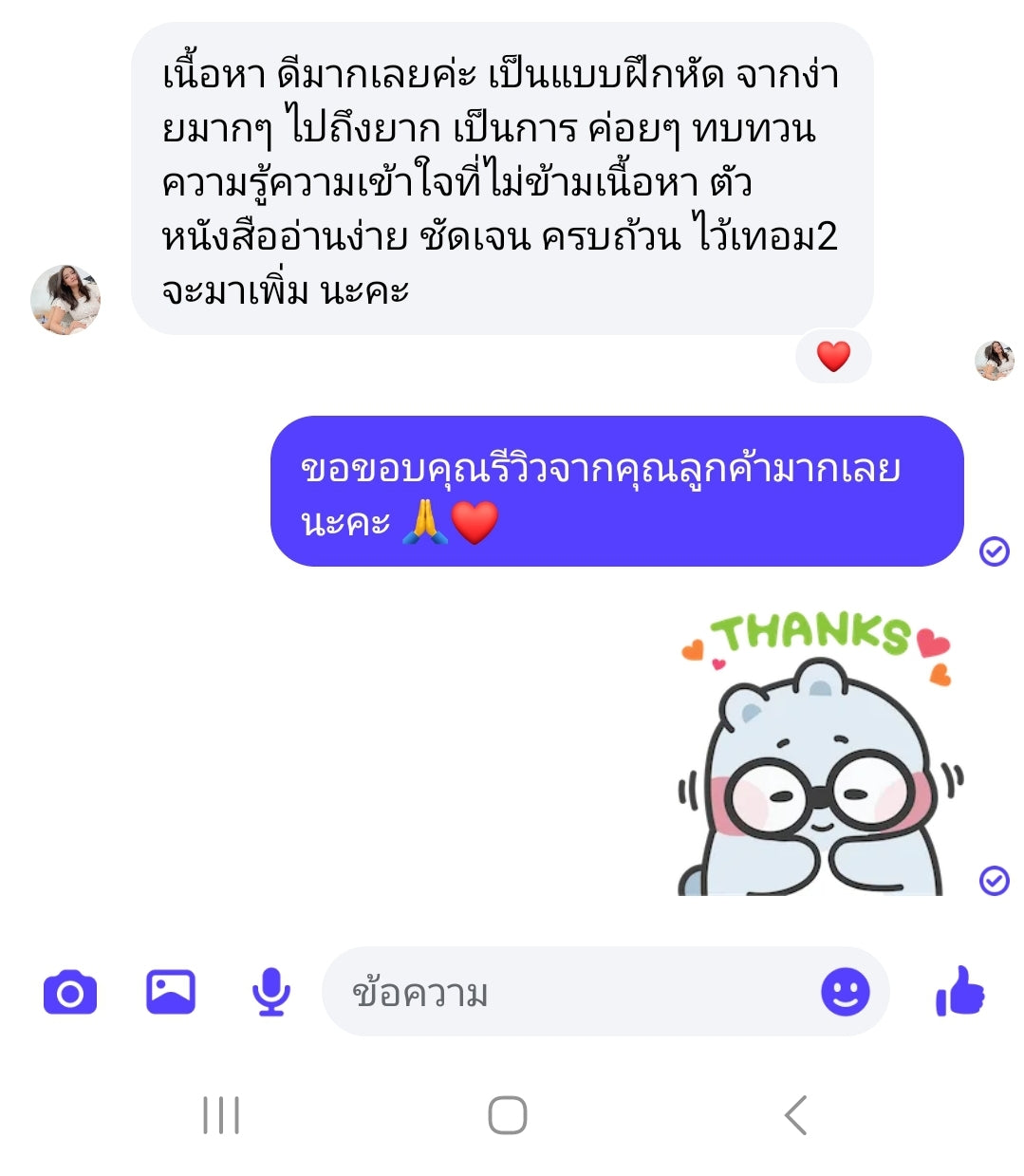Image resolution: width=1024 pixels, height=1176 pixels.
Task: Open the photo gallery picker
Action: [171, 993]
